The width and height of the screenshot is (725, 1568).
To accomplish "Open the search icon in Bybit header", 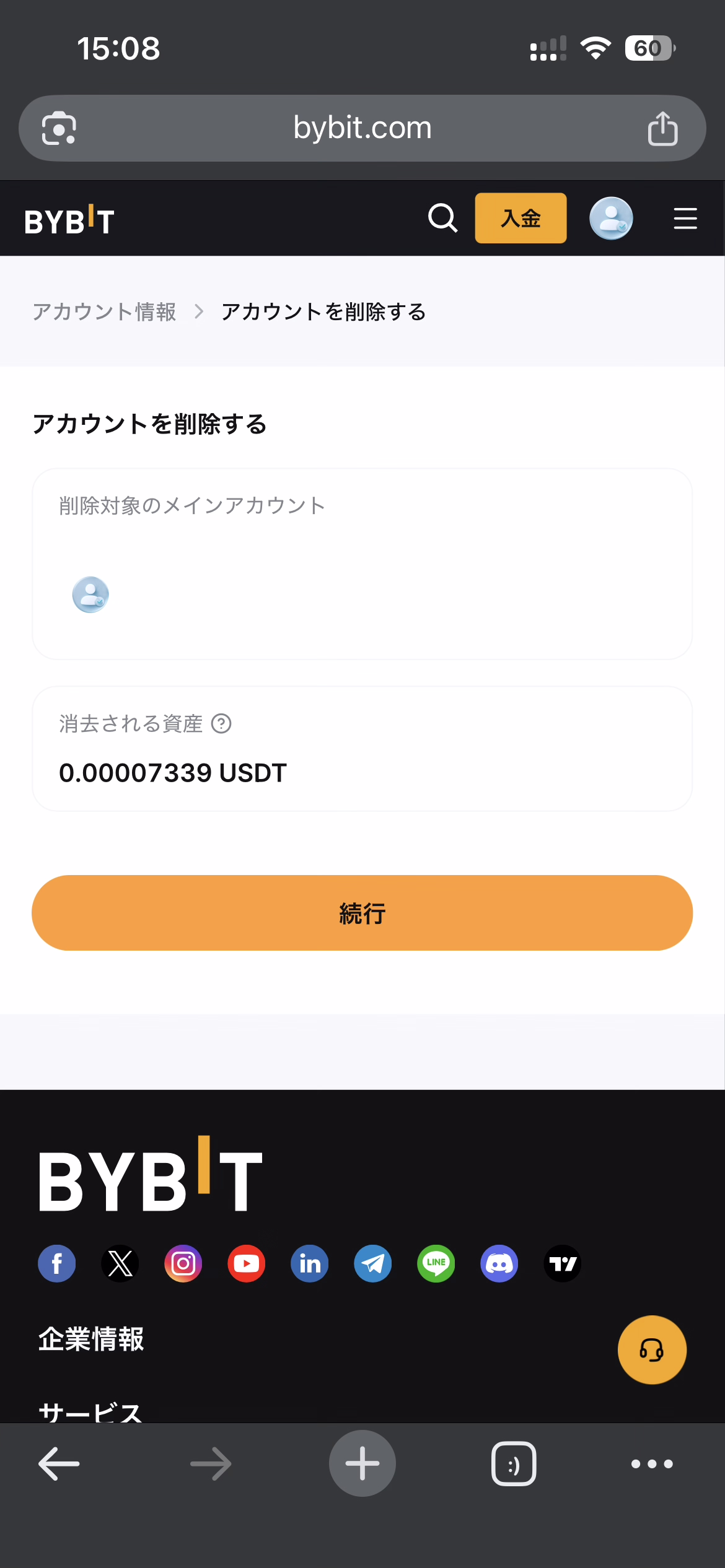I will [442, 218].
